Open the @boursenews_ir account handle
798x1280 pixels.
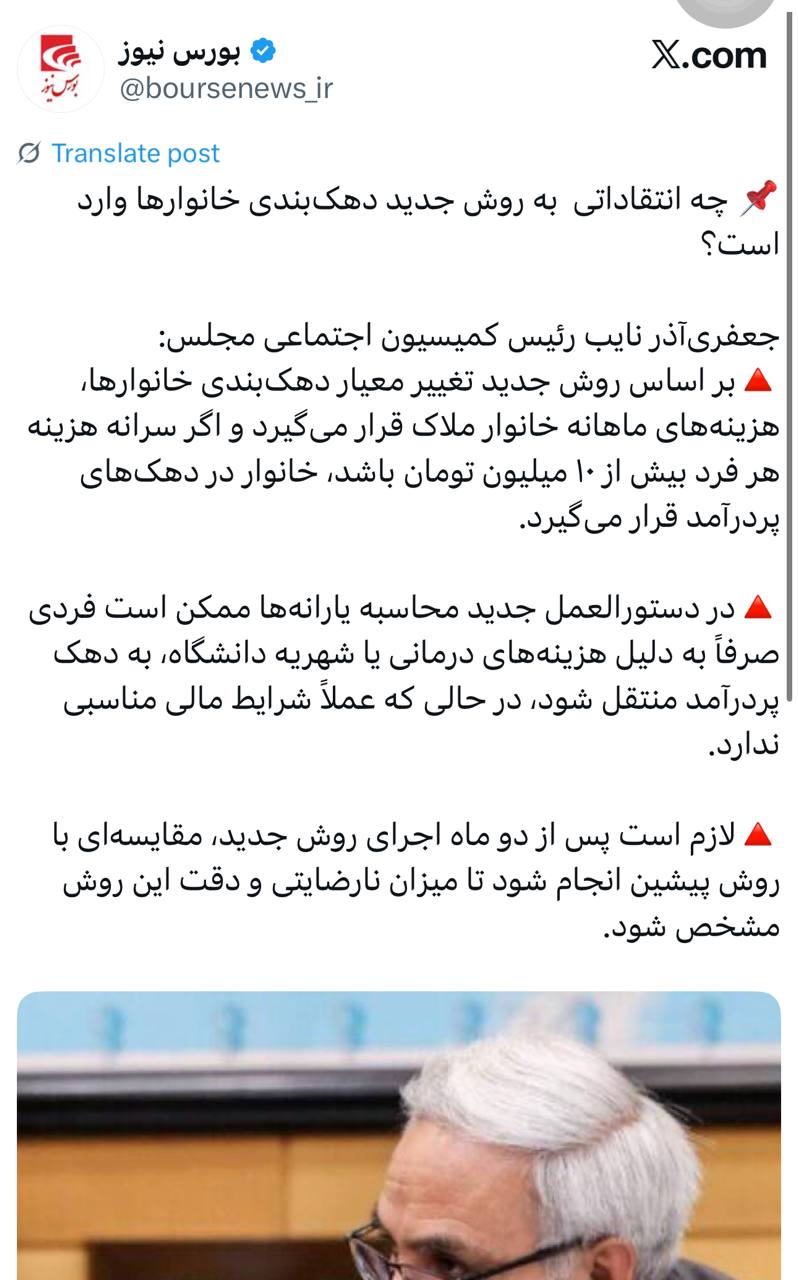226,88
